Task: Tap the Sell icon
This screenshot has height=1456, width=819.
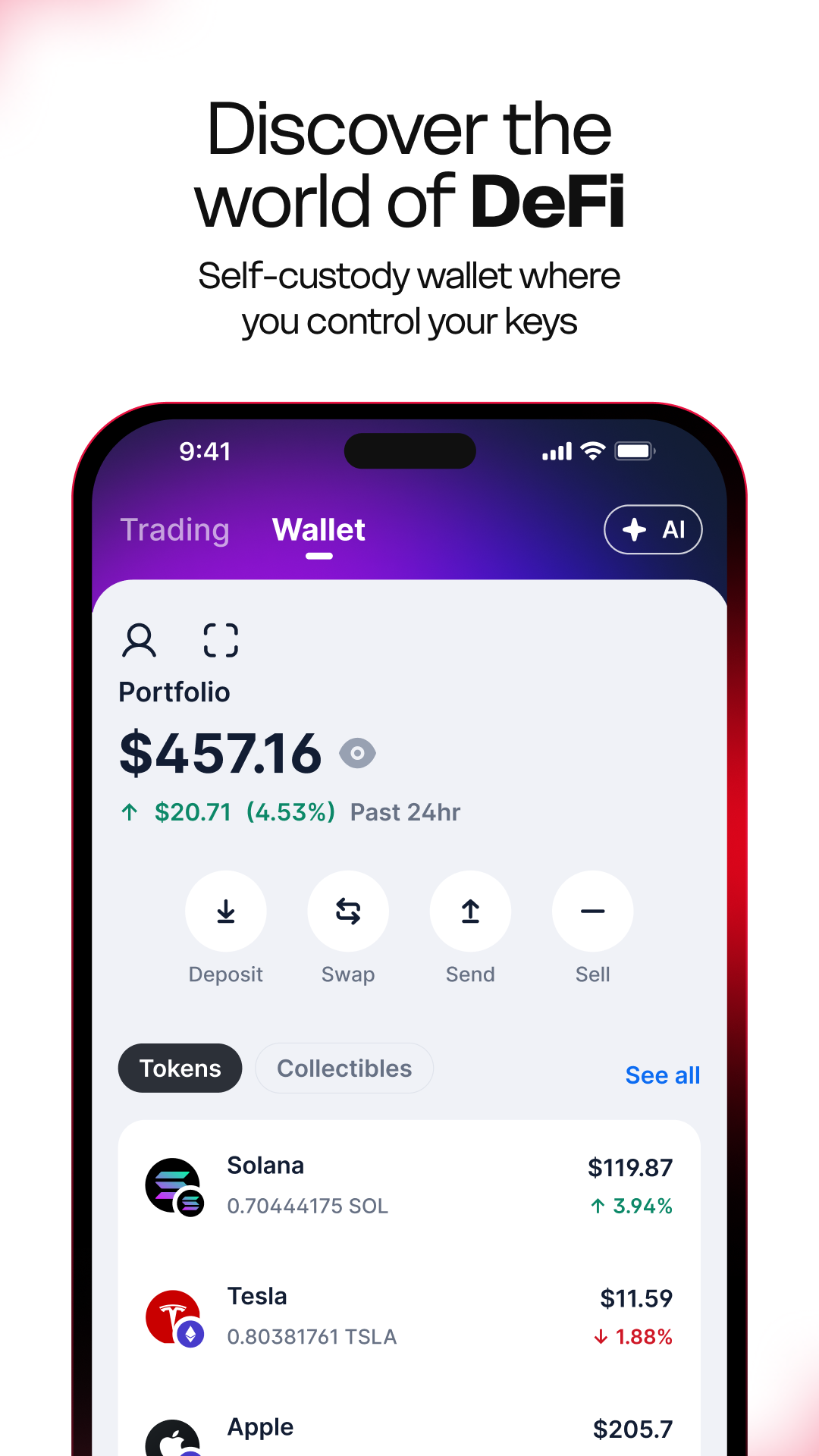Action: (x=592, y=911)
